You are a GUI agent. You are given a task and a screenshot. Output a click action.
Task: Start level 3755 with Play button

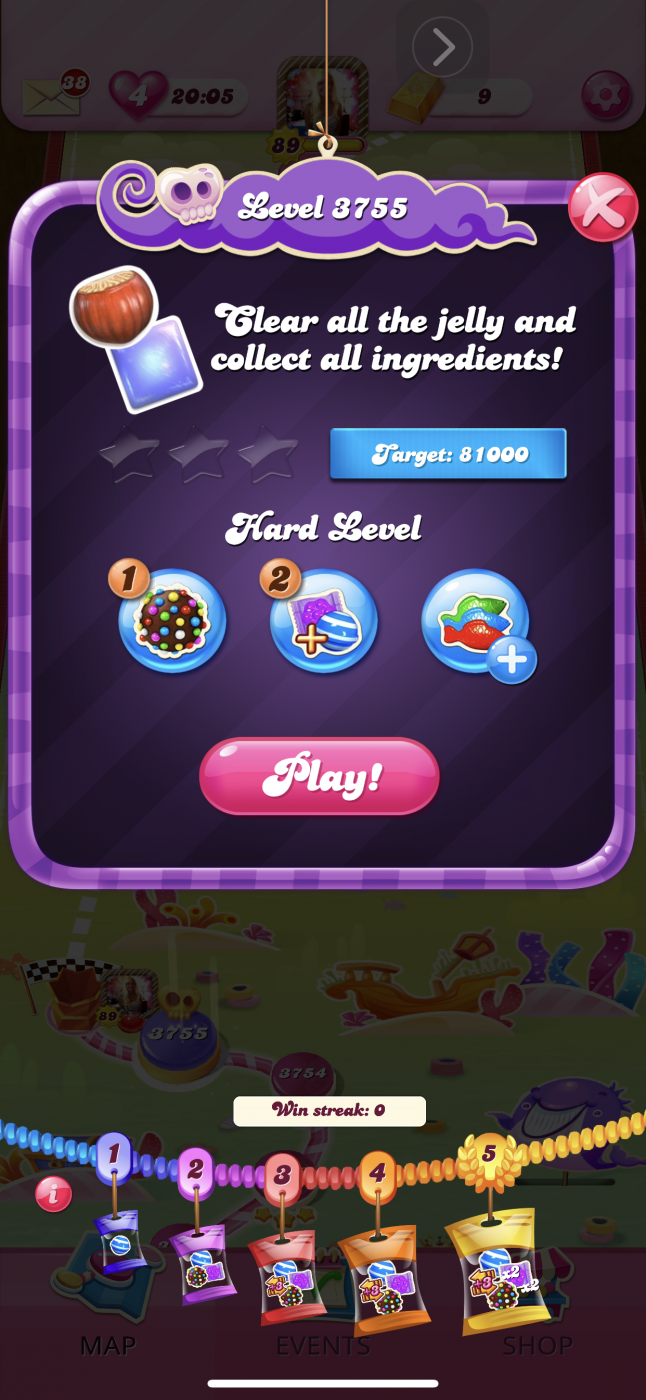(319, 776)
